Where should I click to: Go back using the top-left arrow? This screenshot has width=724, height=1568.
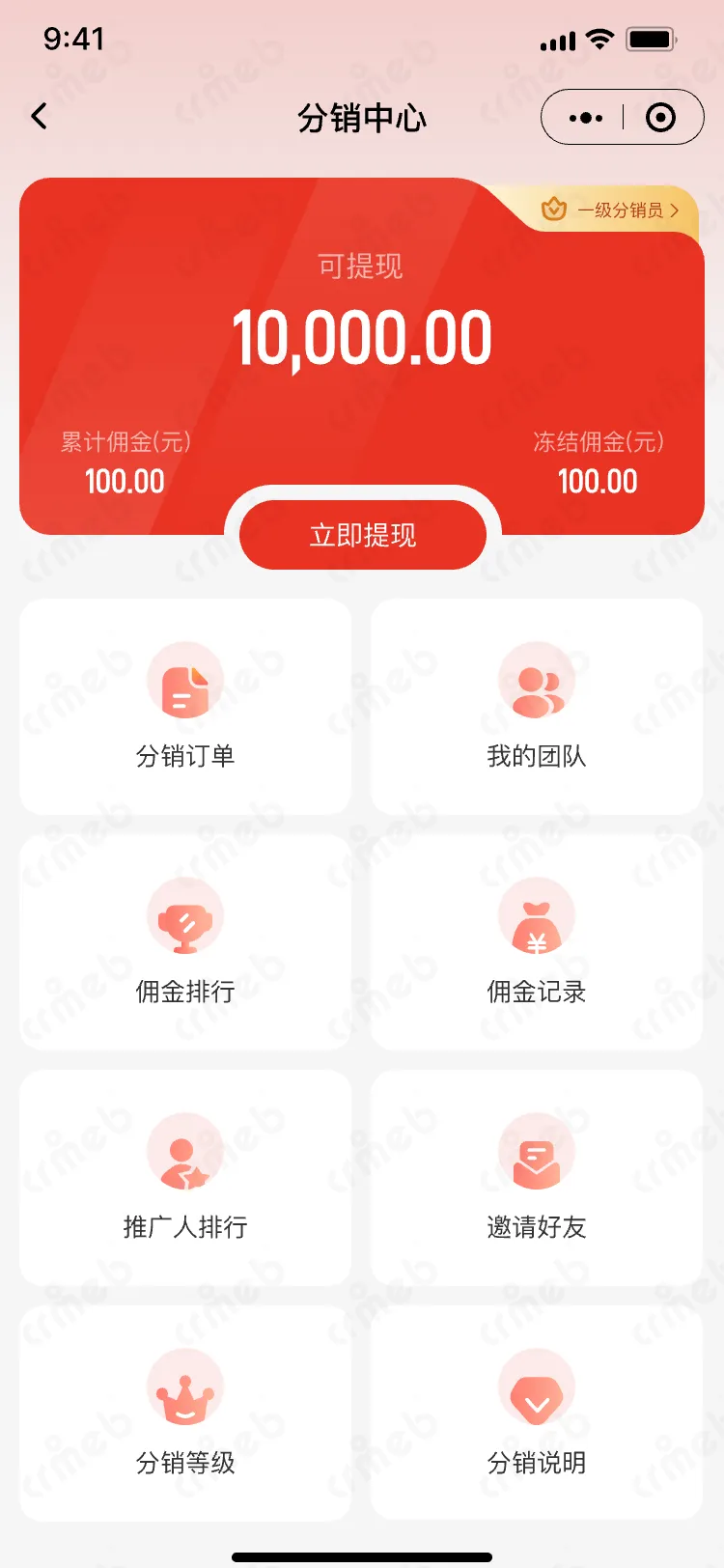pyautogui.click(x=39, y=117)
